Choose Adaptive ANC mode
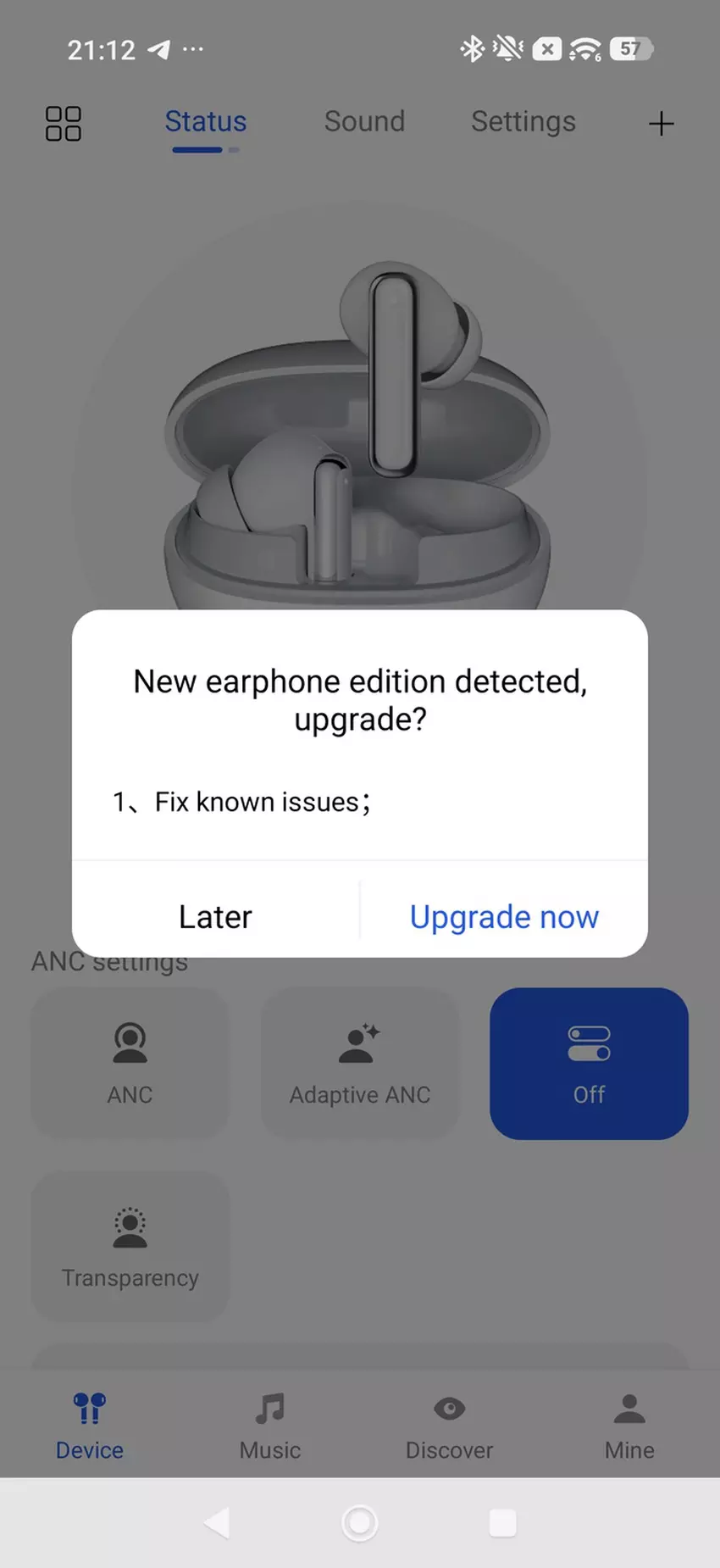Viewport: 720px width, 1568px height. [360, 1063]
